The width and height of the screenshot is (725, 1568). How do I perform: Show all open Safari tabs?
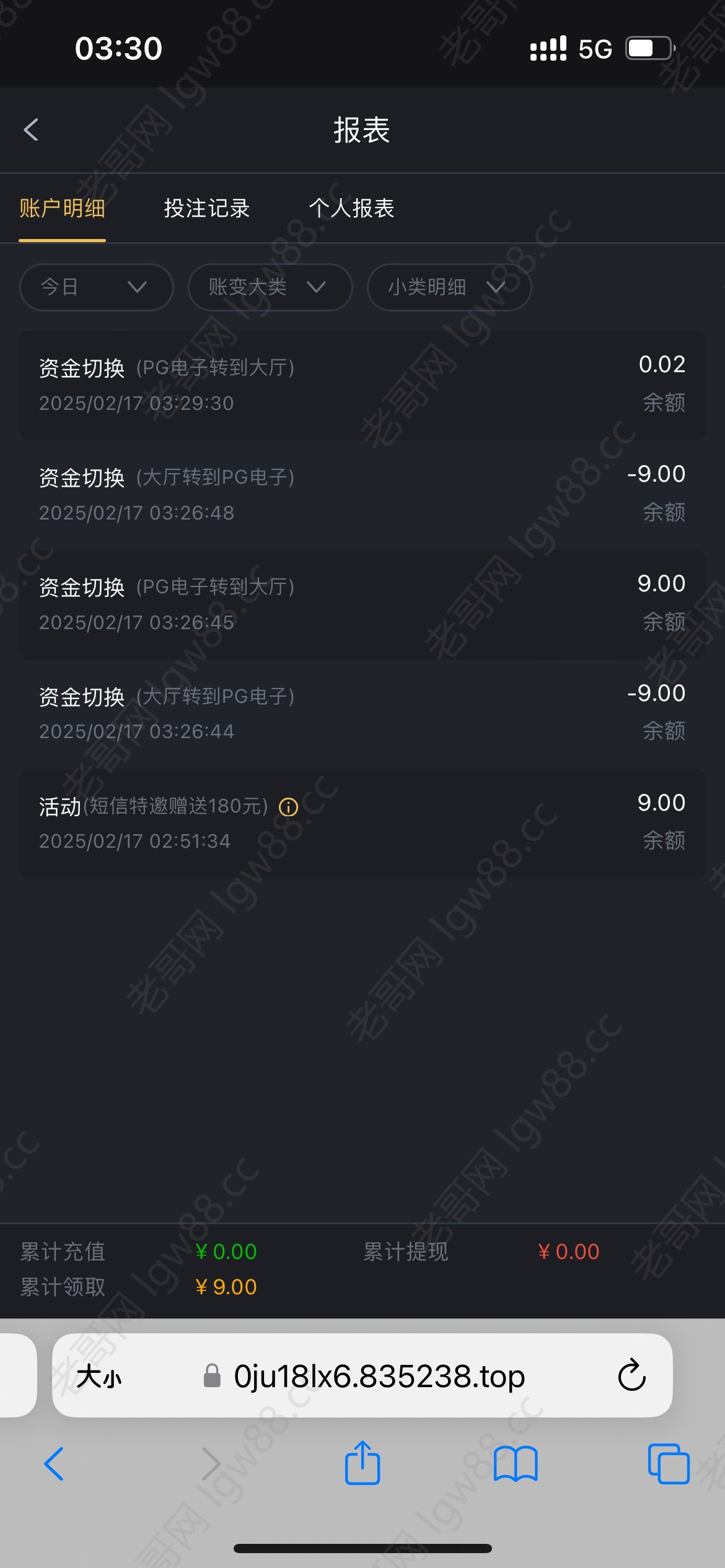(x=669, y=1464)
